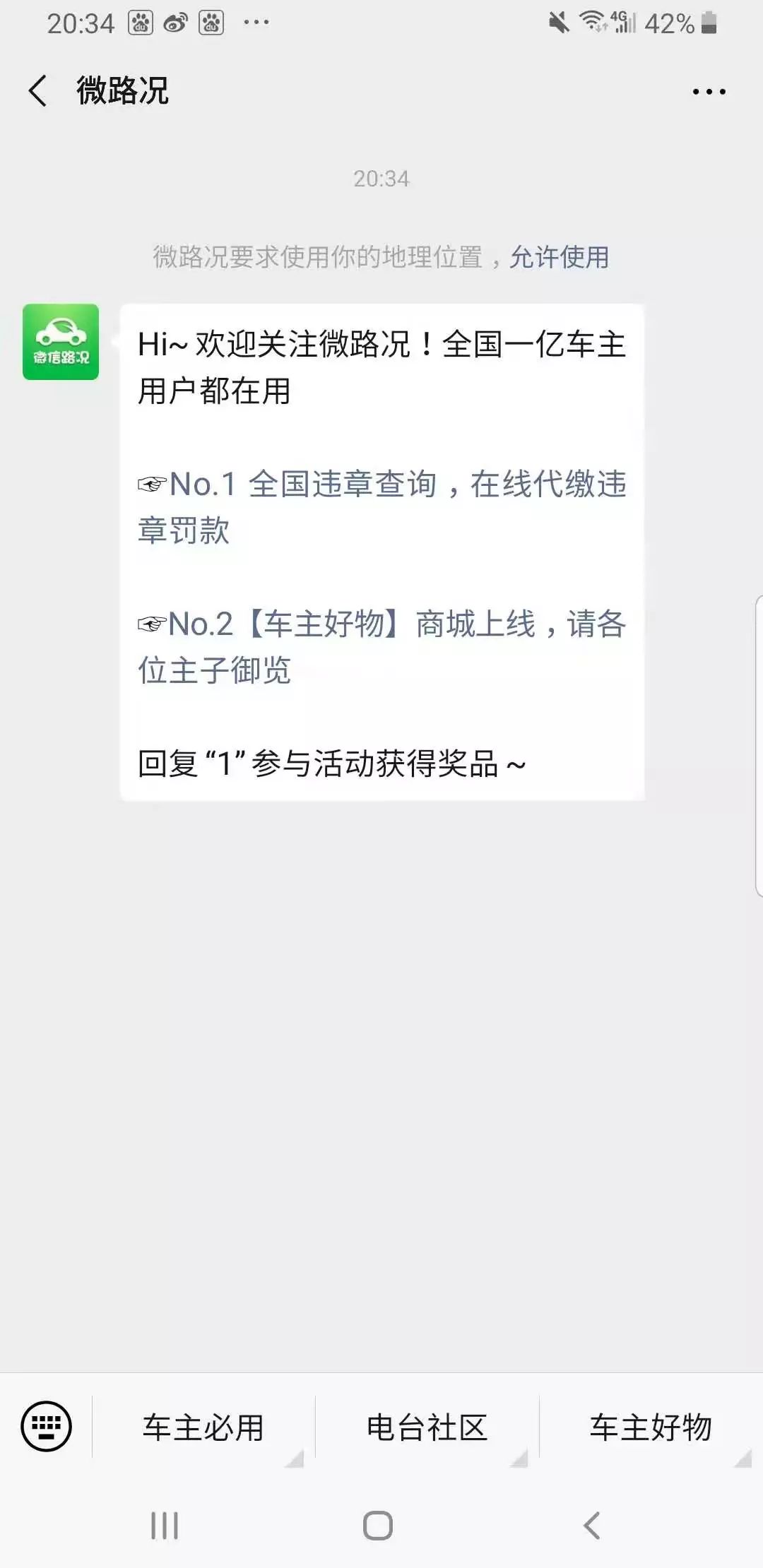Switch to keyboard input mode
This screenshot has height=1568, width=763.
pos(47,1426)
